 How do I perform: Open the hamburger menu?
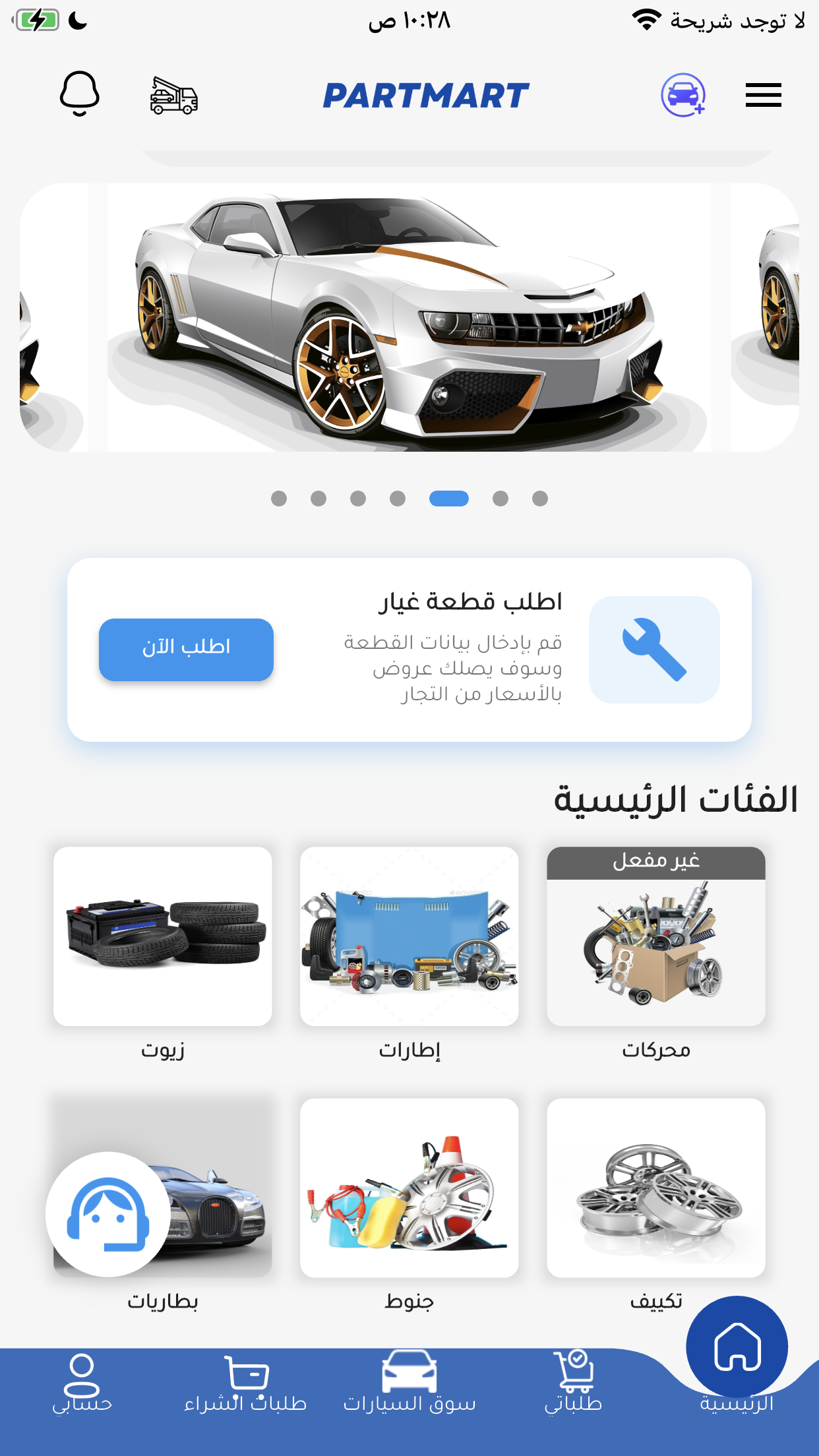[763, 95]
